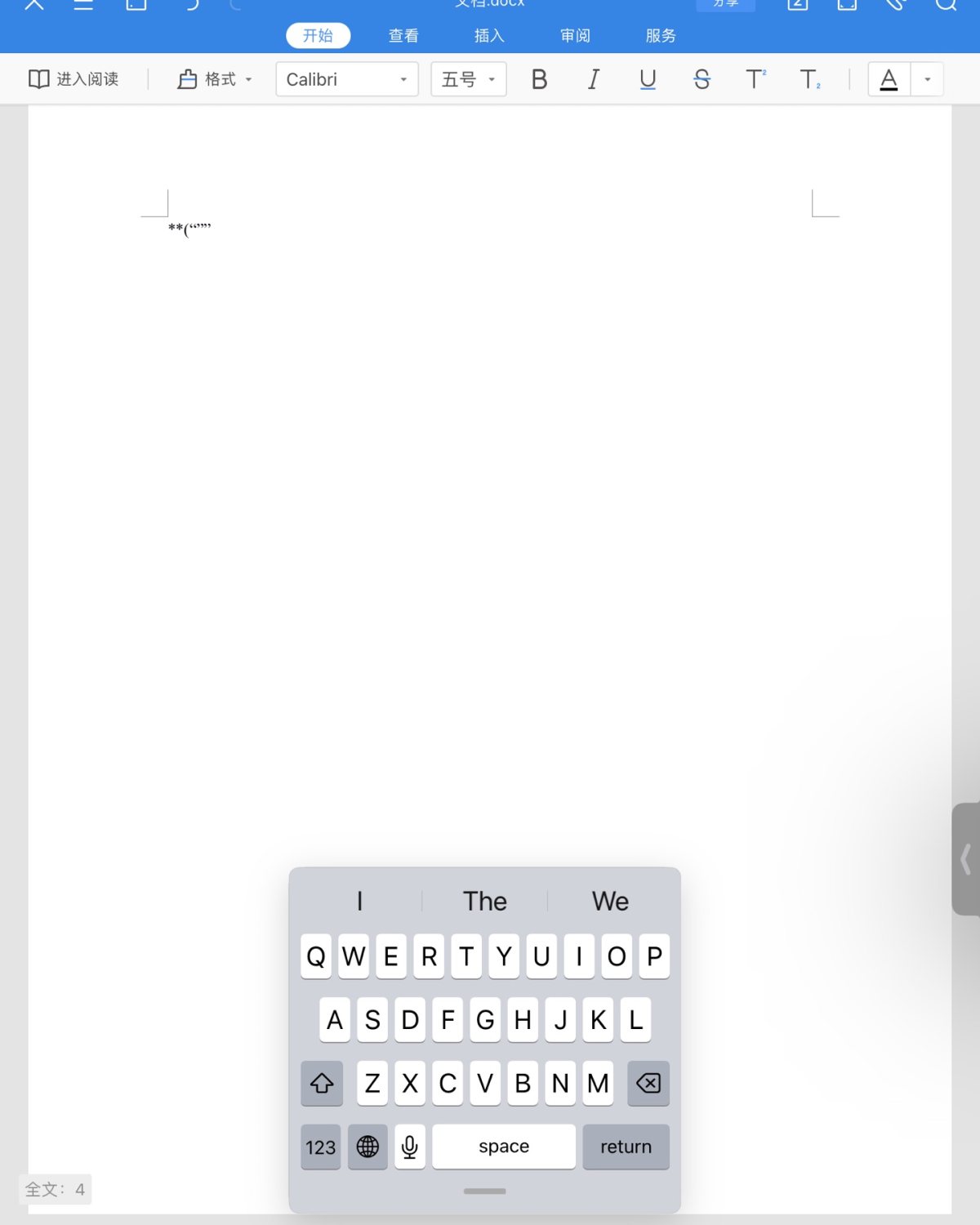Apply the font color A button
Screen dimensions: 980x1225
pyautogui.click(x=889, y=79)
